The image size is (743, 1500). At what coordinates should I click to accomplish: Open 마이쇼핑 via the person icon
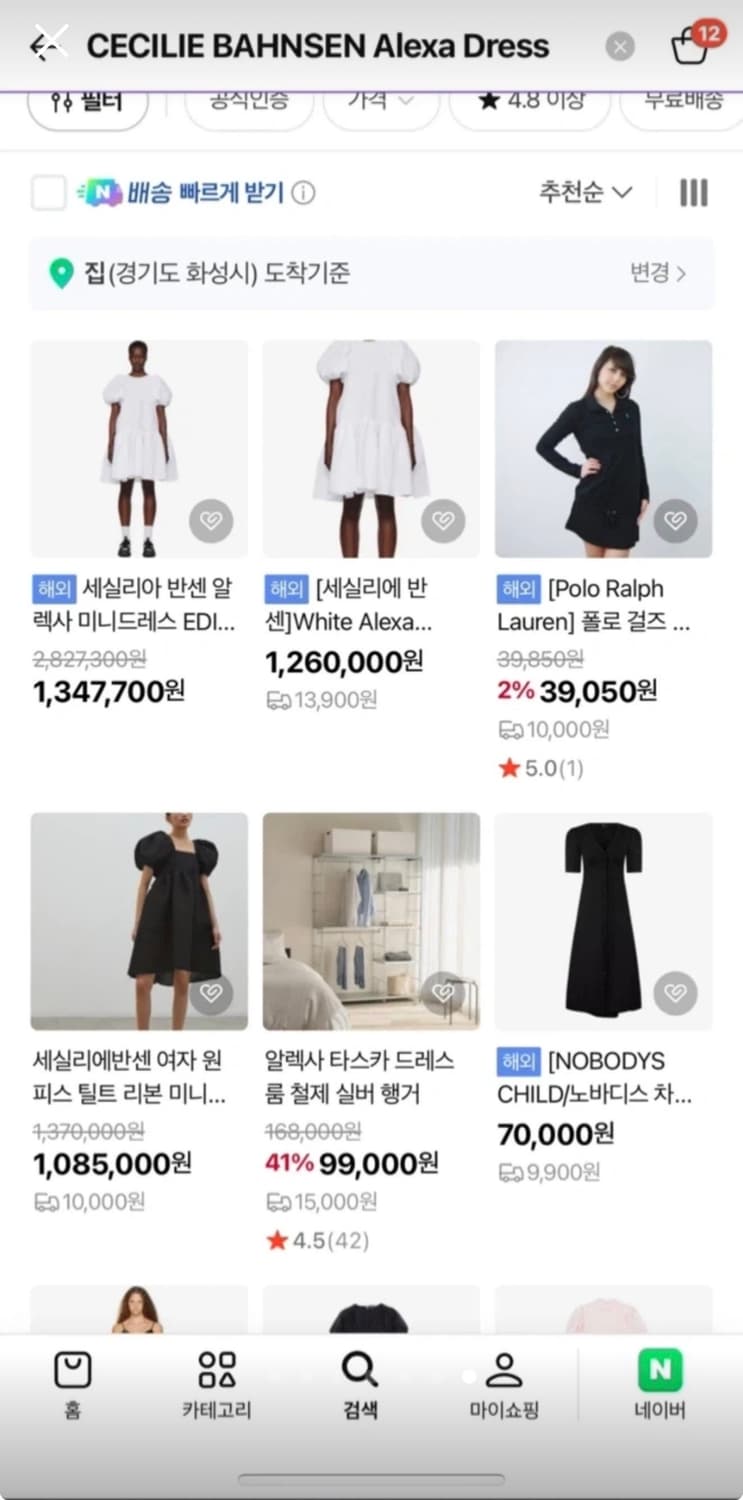(x=503, y=1373)
